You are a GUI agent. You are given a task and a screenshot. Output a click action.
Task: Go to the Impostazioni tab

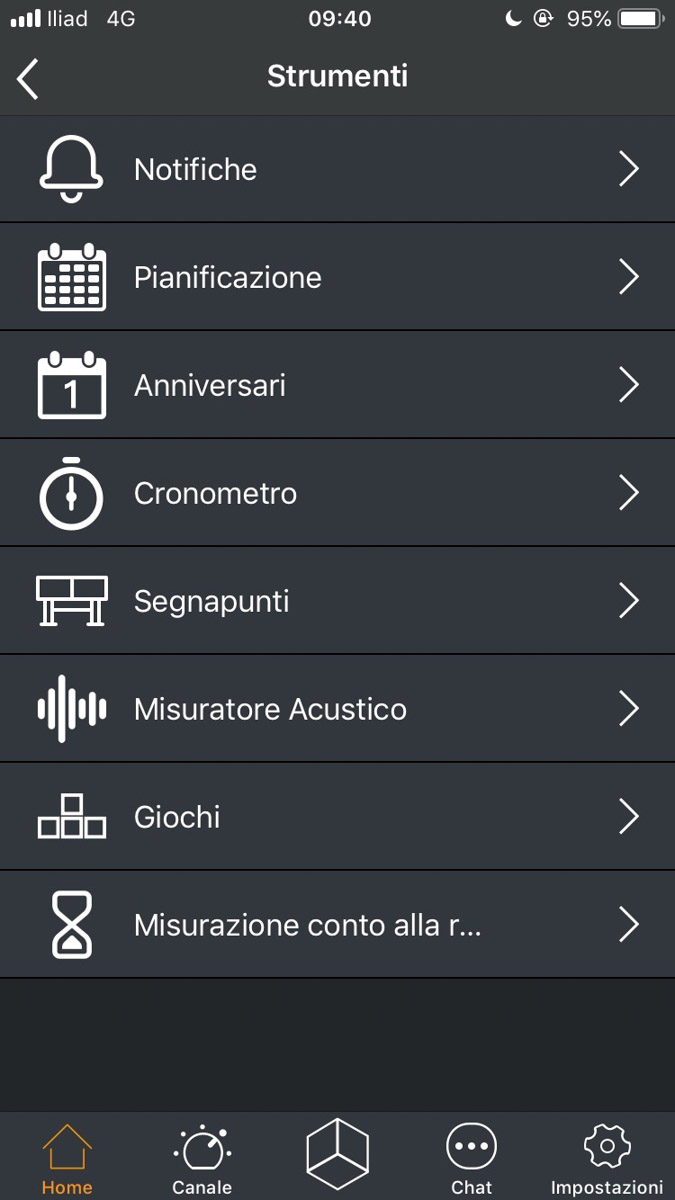tap(606, 1158)
